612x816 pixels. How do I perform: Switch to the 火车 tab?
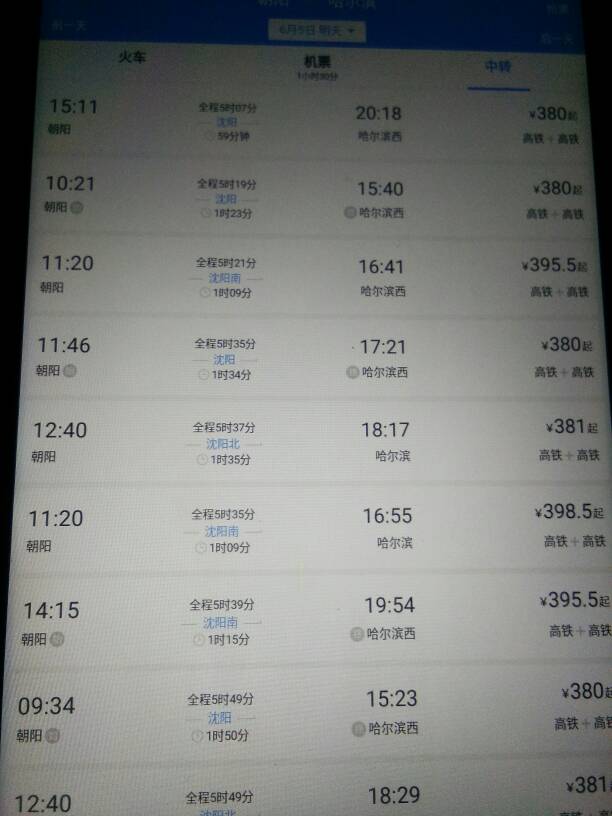(133, 58)
